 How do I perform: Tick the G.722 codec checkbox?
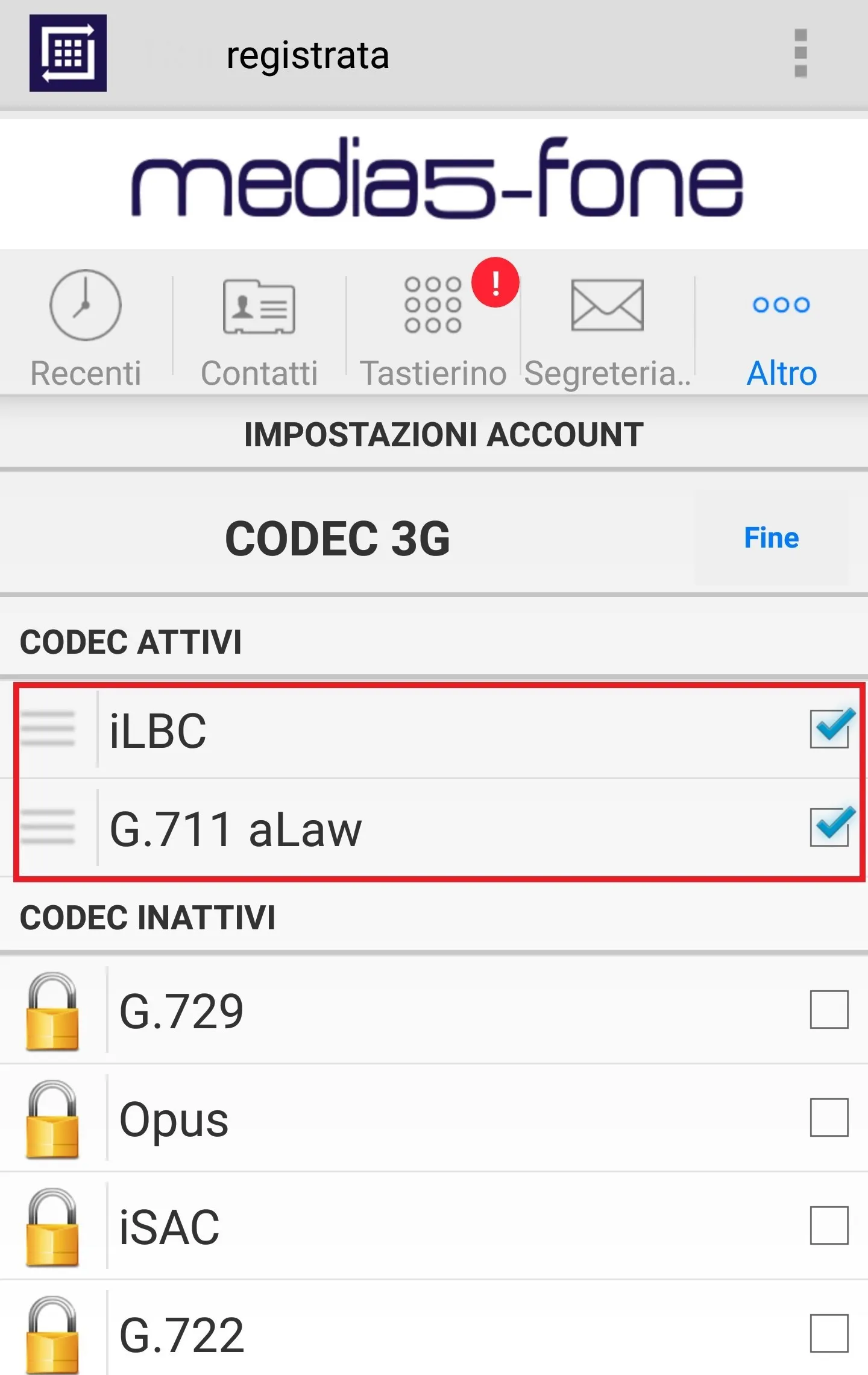tap(829, 1333)
